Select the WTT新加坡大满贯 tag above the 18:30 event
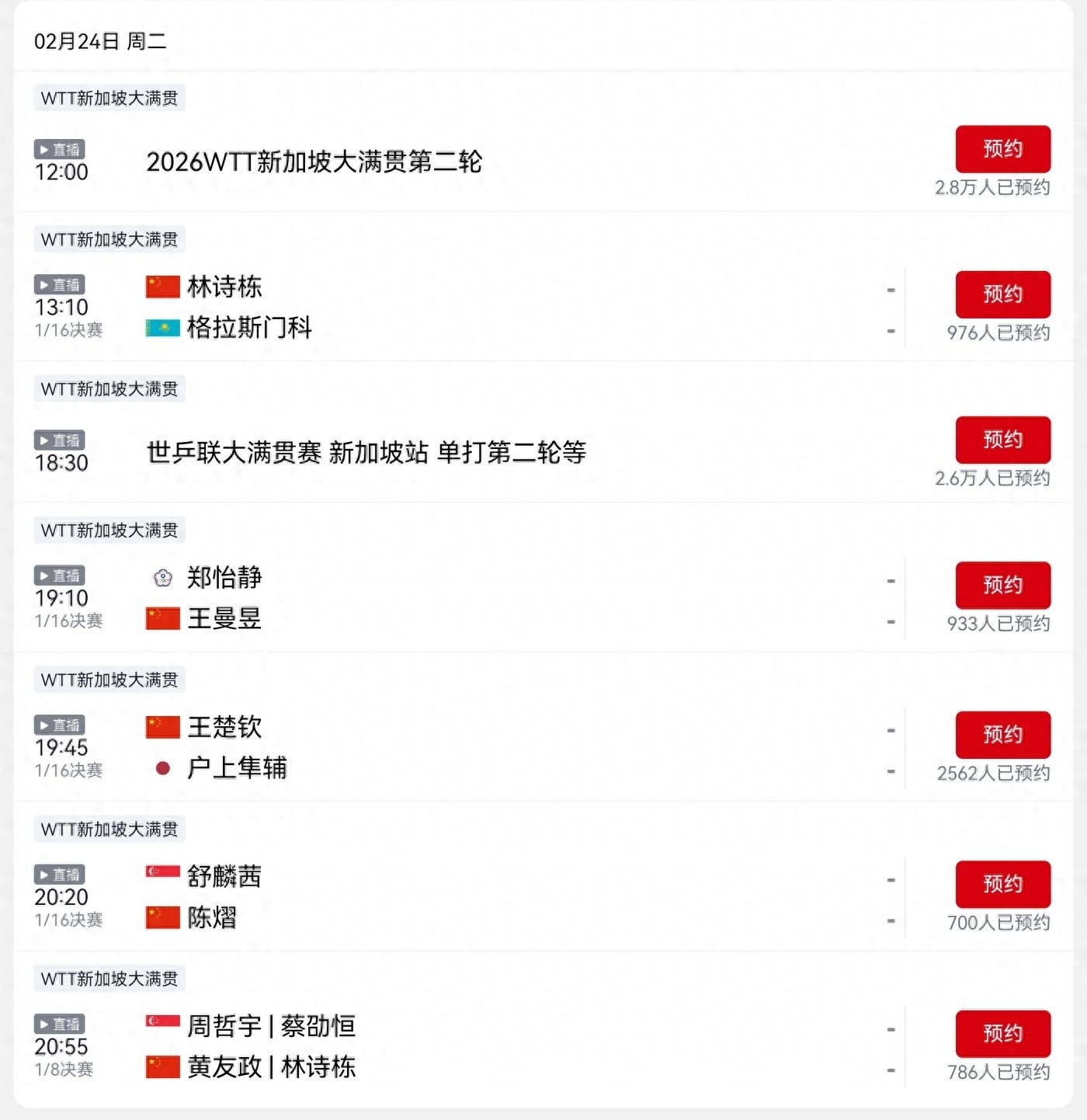This screenshot has height=1120, width=1087. click(109, 389)
